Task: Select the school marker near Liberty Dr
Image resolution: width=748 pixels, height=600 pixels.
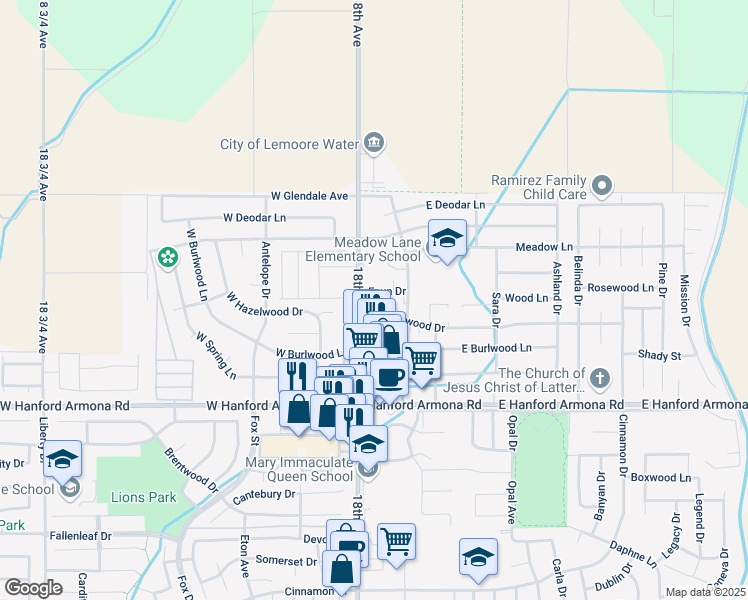Action: [63, 460]
